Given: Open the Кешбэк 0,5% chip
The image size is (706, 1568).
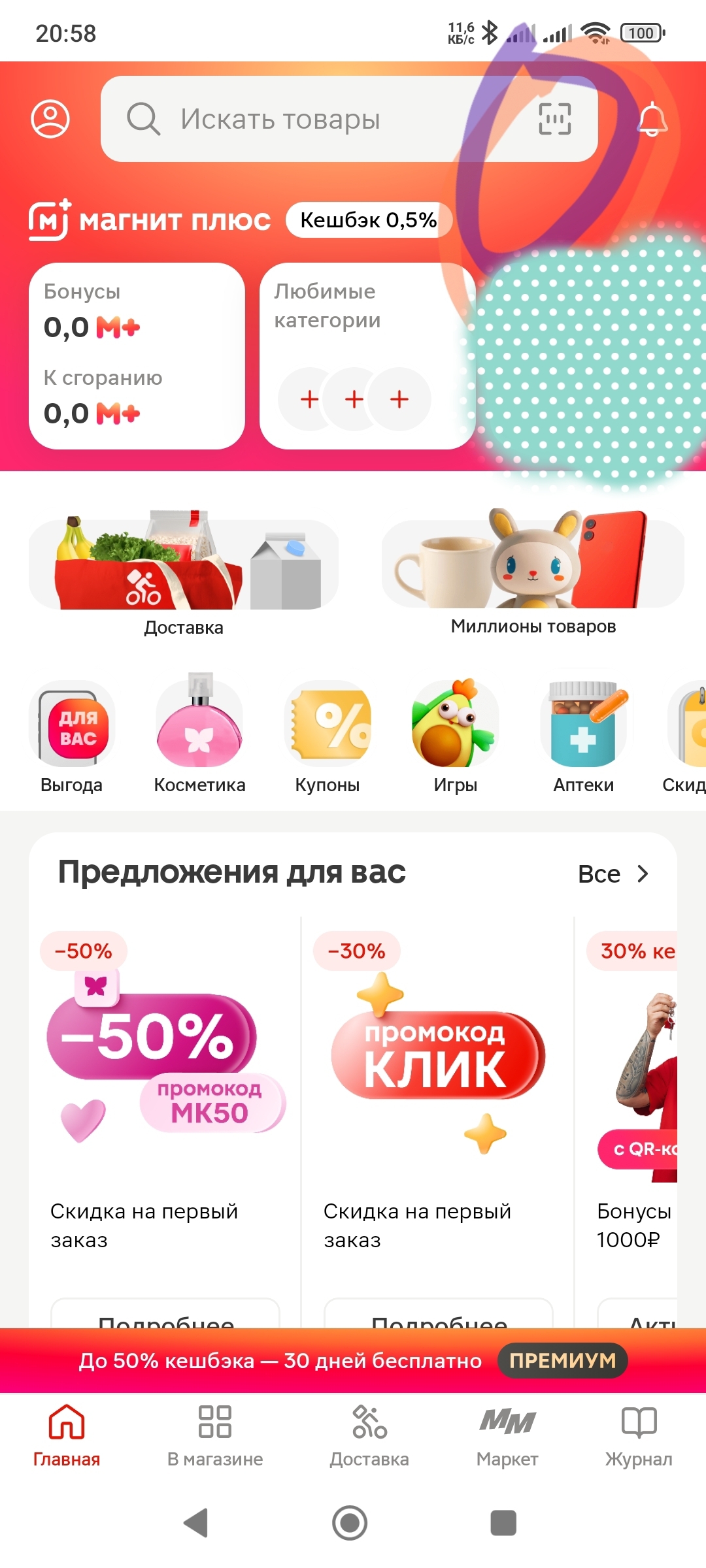Looking at the screenshot, I should tap(368, 220).
